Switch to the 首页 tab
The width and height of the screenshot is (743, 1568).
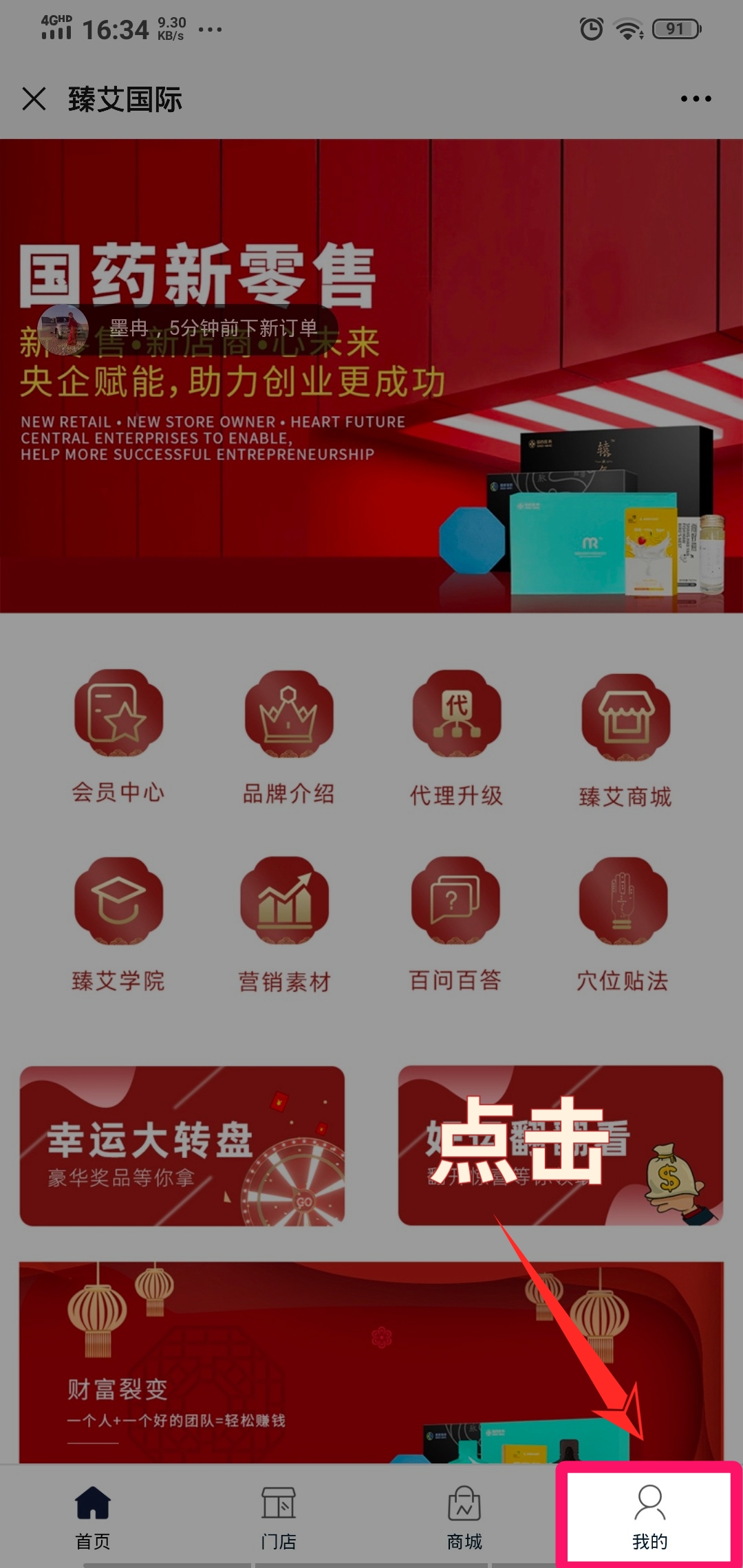pyautogui.click(x=93, y=1516)
